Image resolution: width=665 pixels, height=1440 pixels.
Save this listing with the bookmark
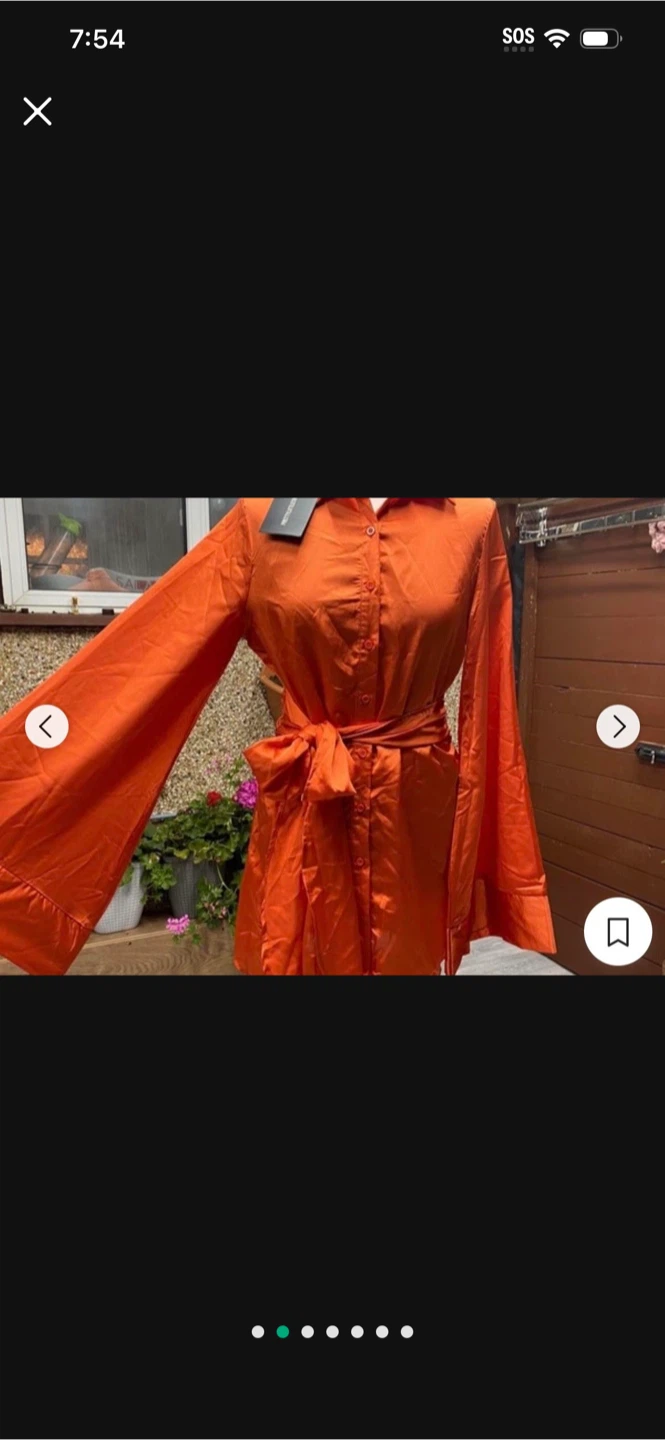pos(618,932)
